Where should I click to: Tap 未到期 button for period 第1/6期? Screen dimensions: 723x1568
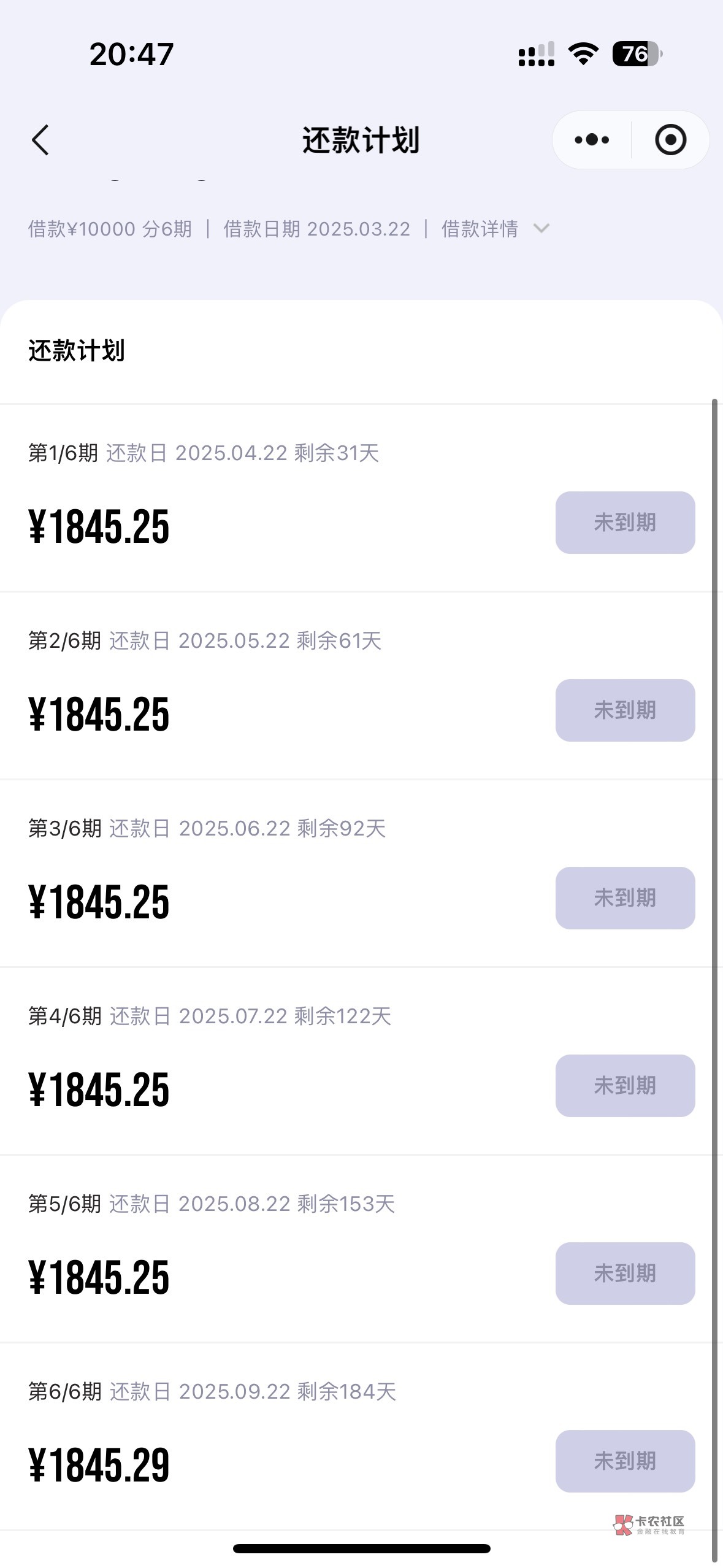[625, 523]
